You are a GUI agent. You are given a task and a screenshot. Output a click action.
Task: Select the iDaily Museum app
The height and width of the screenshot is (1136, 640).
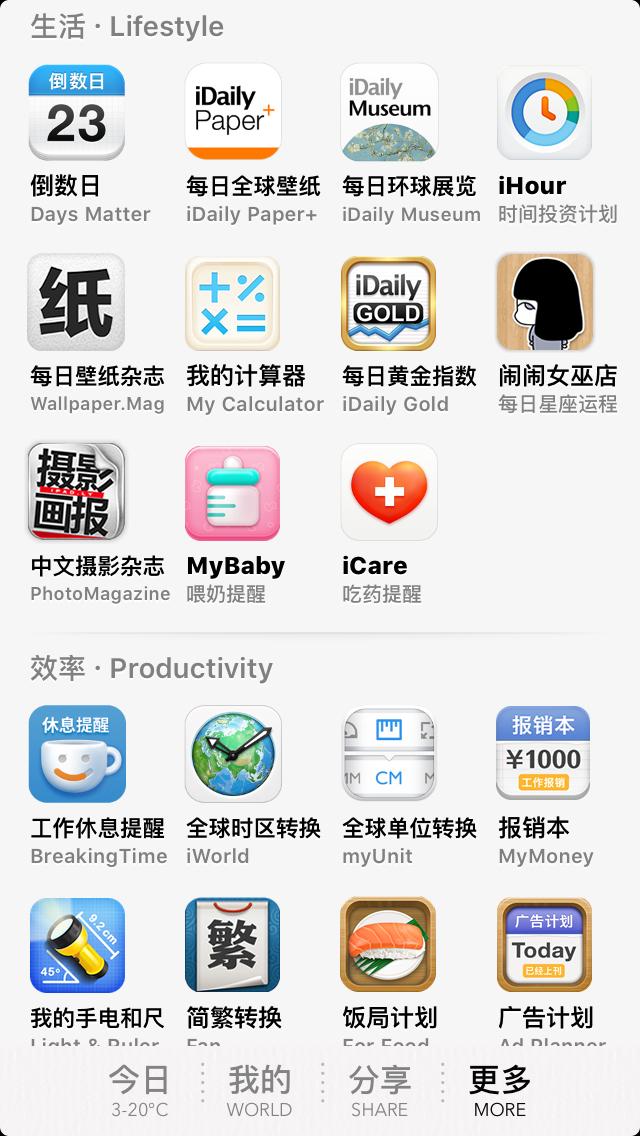pos(389,113)
